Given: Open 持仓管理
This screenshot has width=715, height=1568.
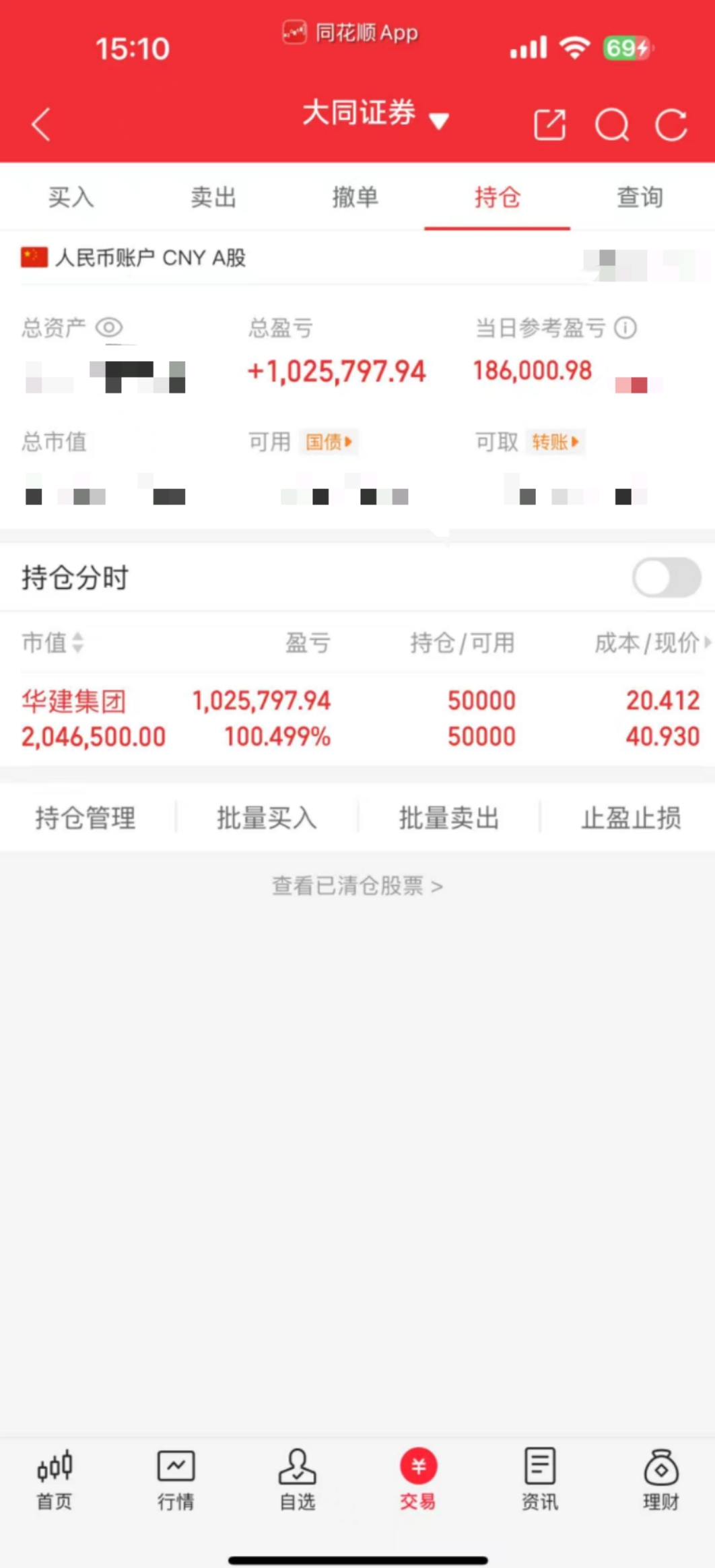Looking at the screenshot, I should click(x=86, y=818).
